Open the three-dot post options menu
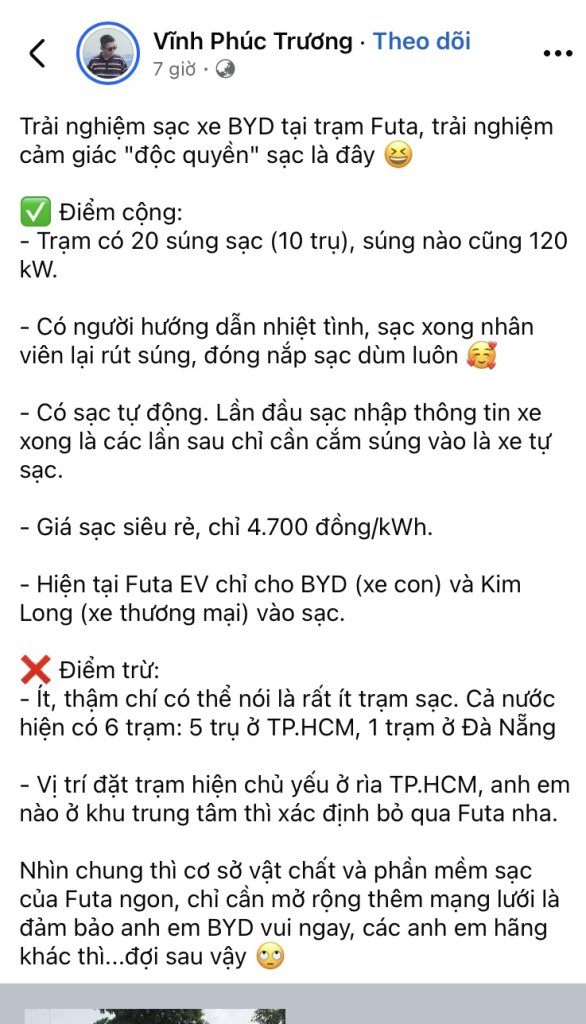 558,54
